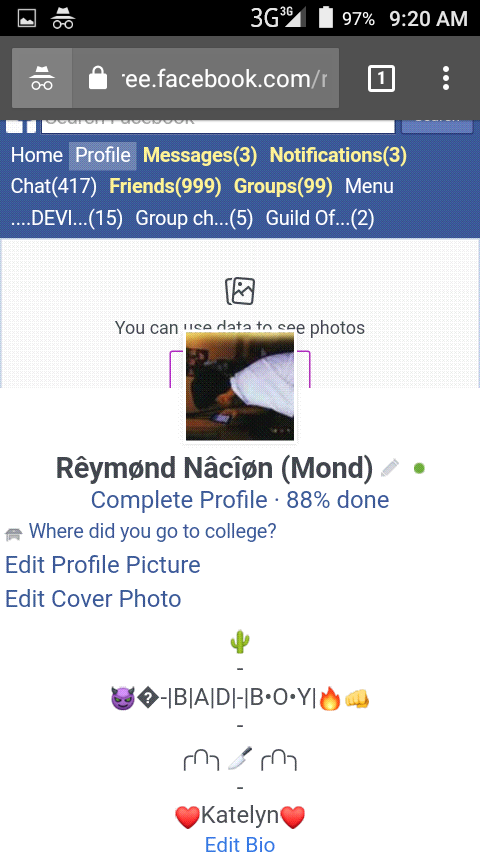This screenshot has height=854, width=480.
Task: Open the ....DEVI...(15) group link
Action: [66, 218]
